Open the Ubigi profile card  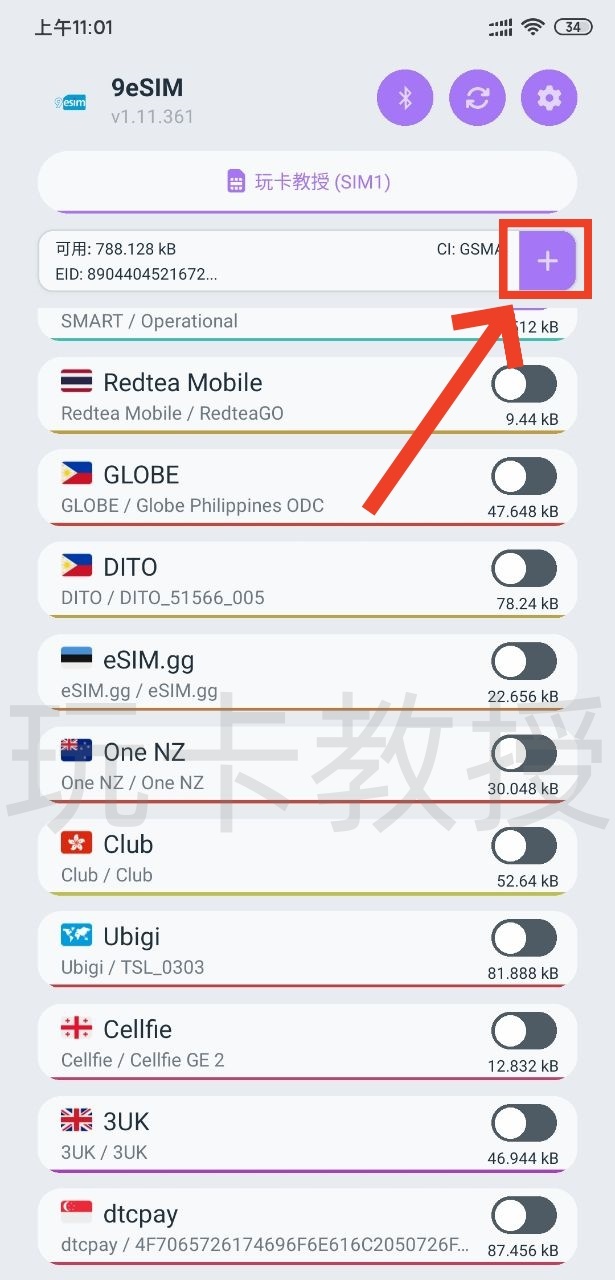pyautogui.click(x=250, y=950)
